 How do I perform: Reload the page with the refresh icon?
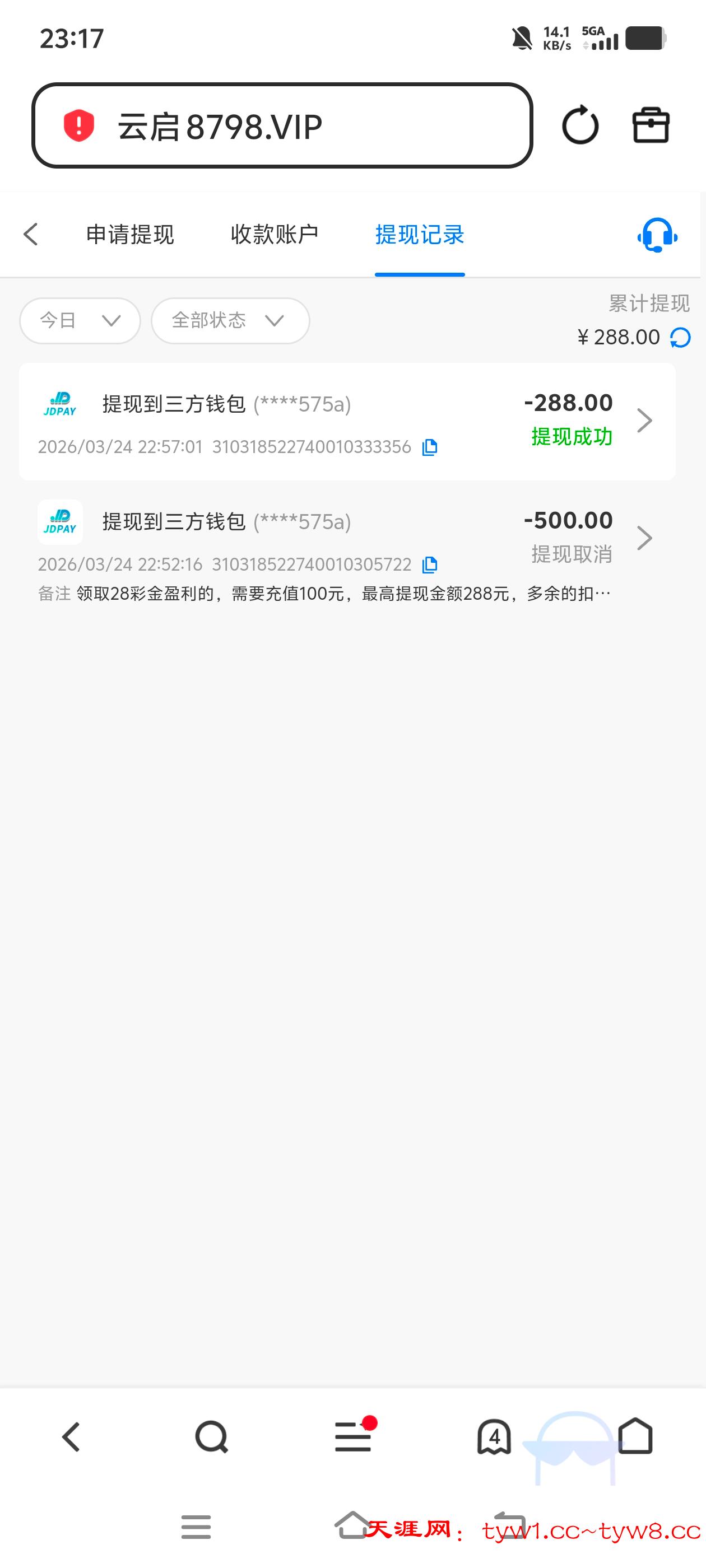[580, 125]
